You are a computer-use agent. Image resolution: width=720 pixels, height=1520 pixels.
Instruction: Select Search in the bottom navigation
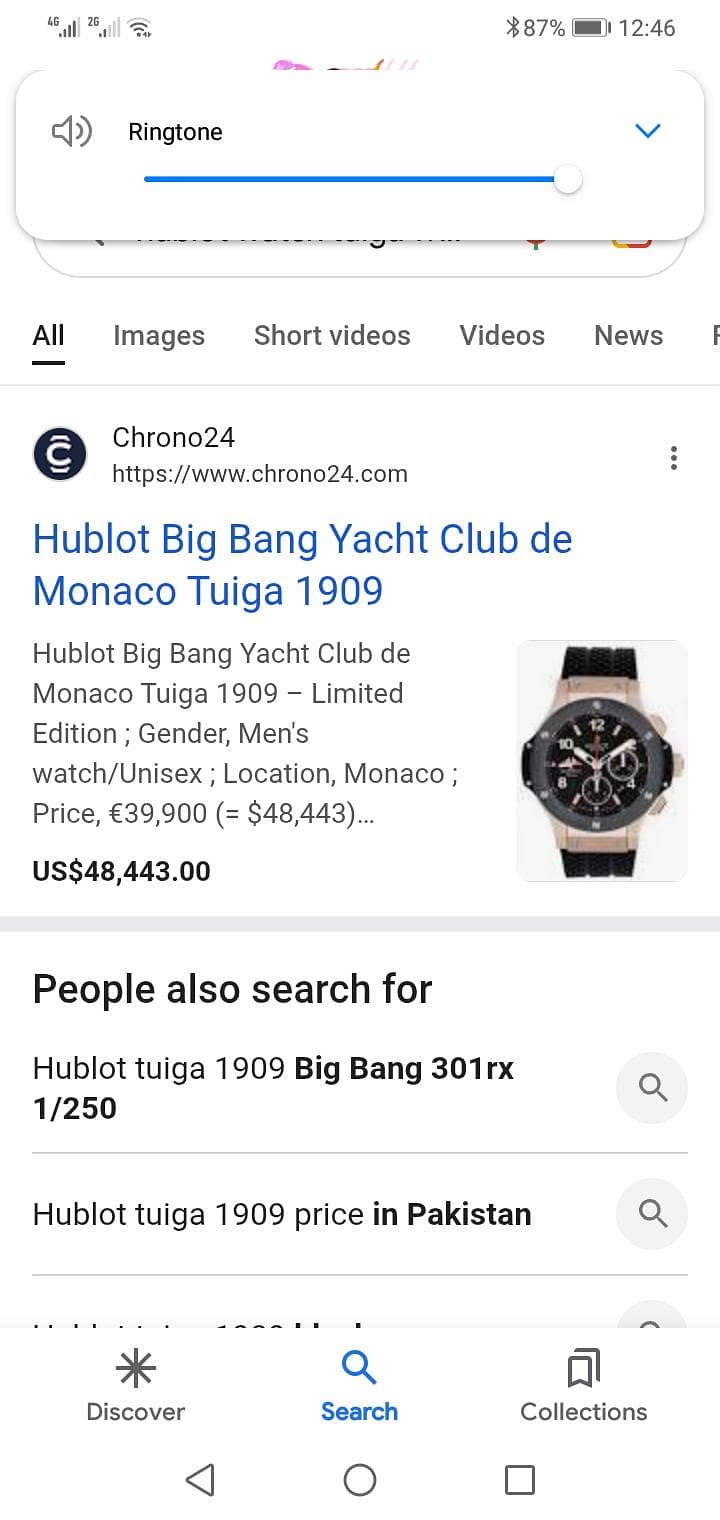pos(359,1385)
